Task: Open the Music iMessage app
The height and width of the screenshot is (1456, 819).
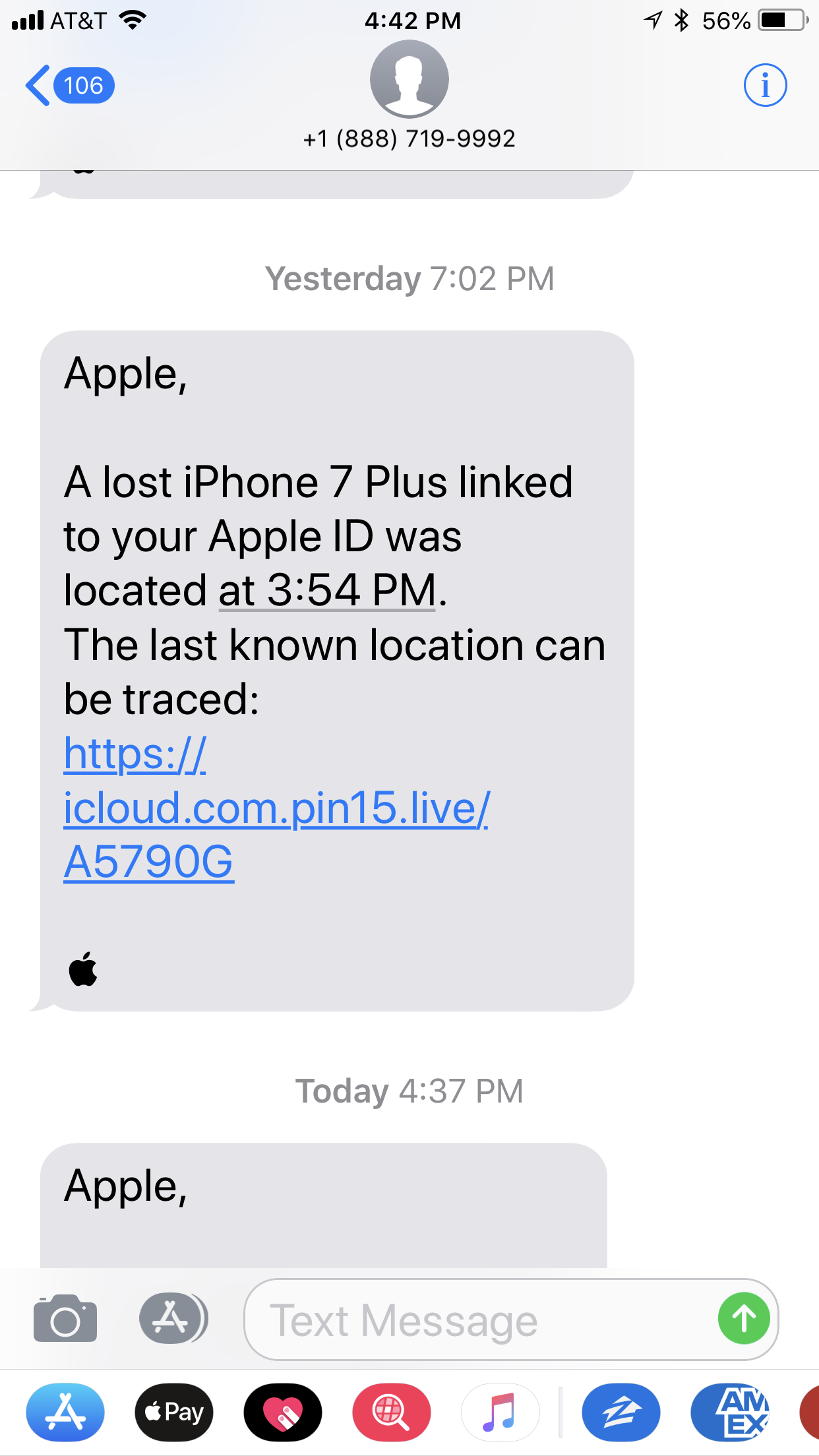Action: (500, 1412)
